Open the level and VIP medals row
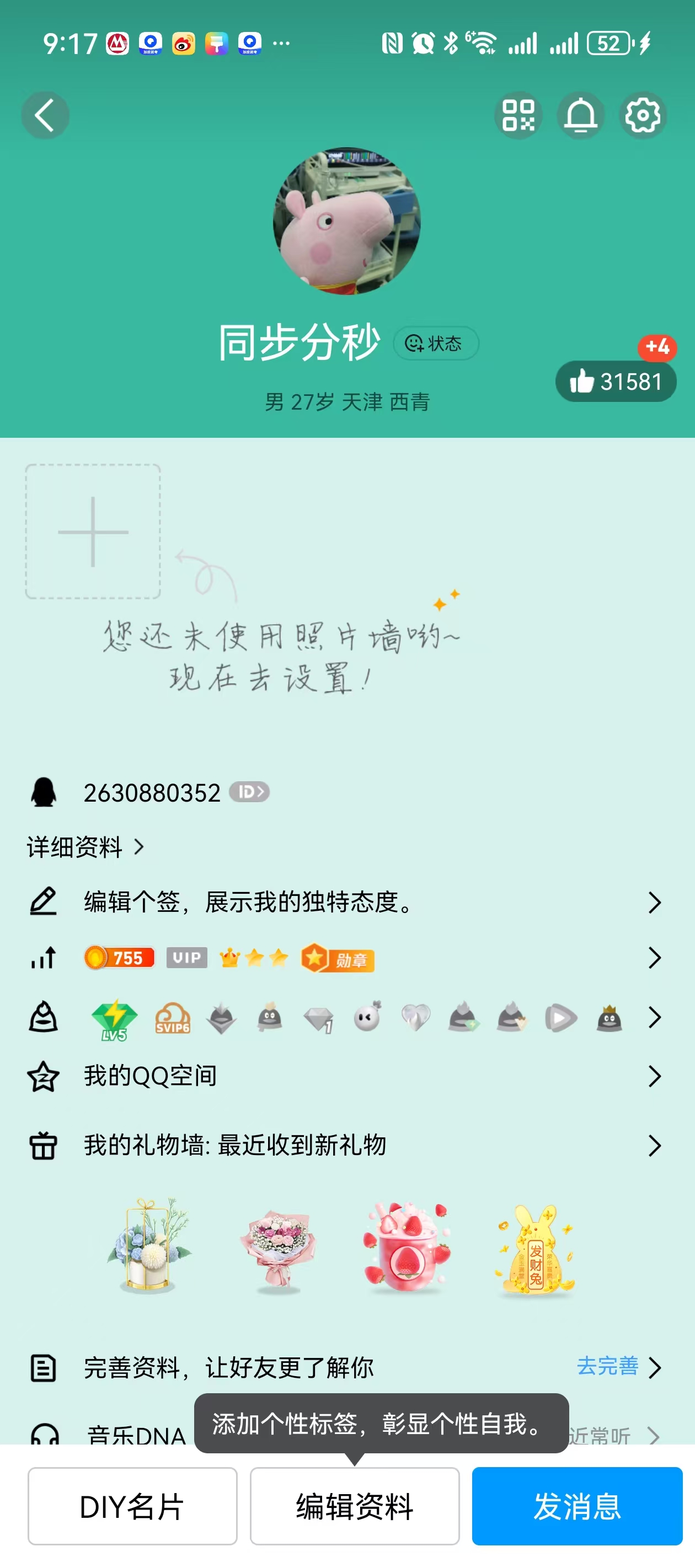Image resolution: width=695 pixels, height=1568 pixels. coord(347,958)
